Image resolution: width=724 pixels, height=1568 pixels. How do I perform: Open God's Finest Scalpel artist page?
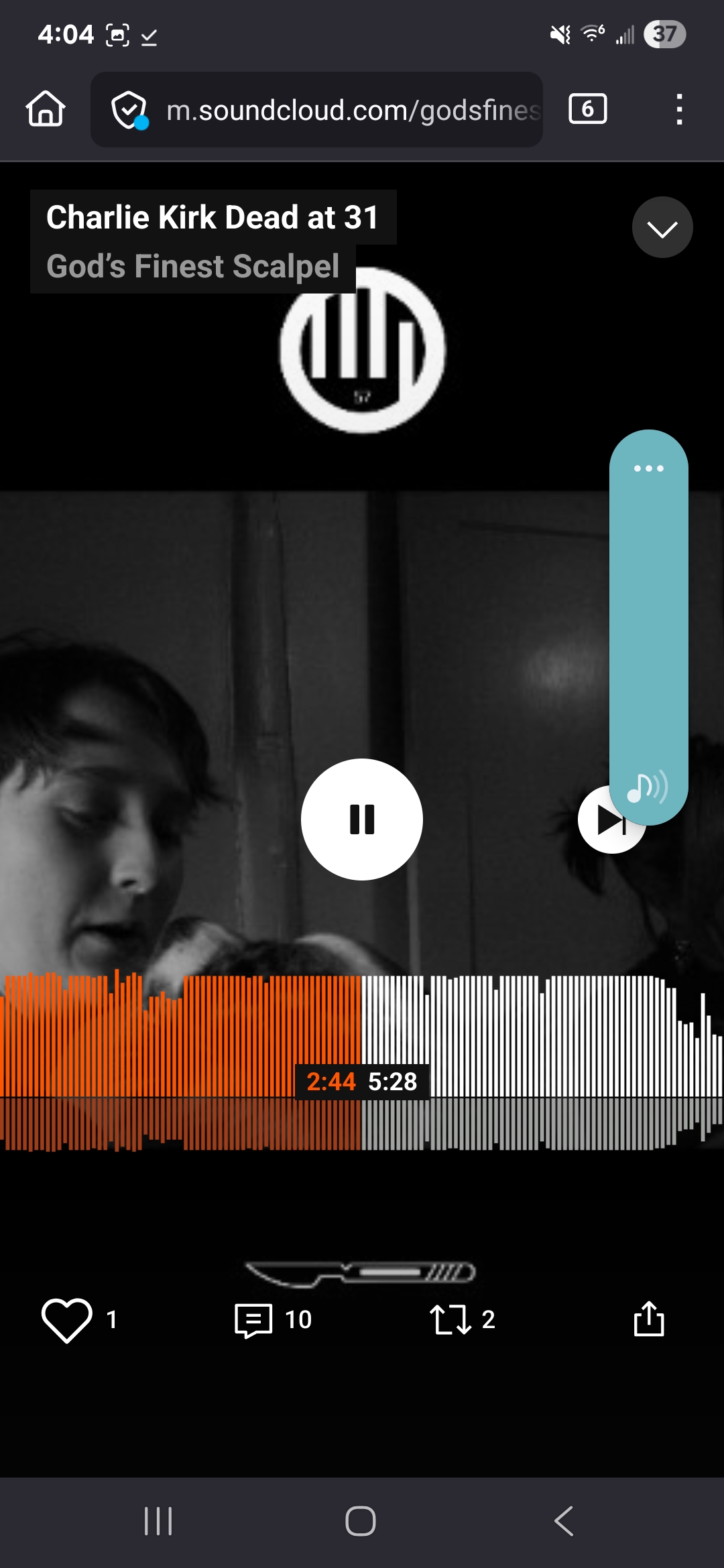pos(193,267)
